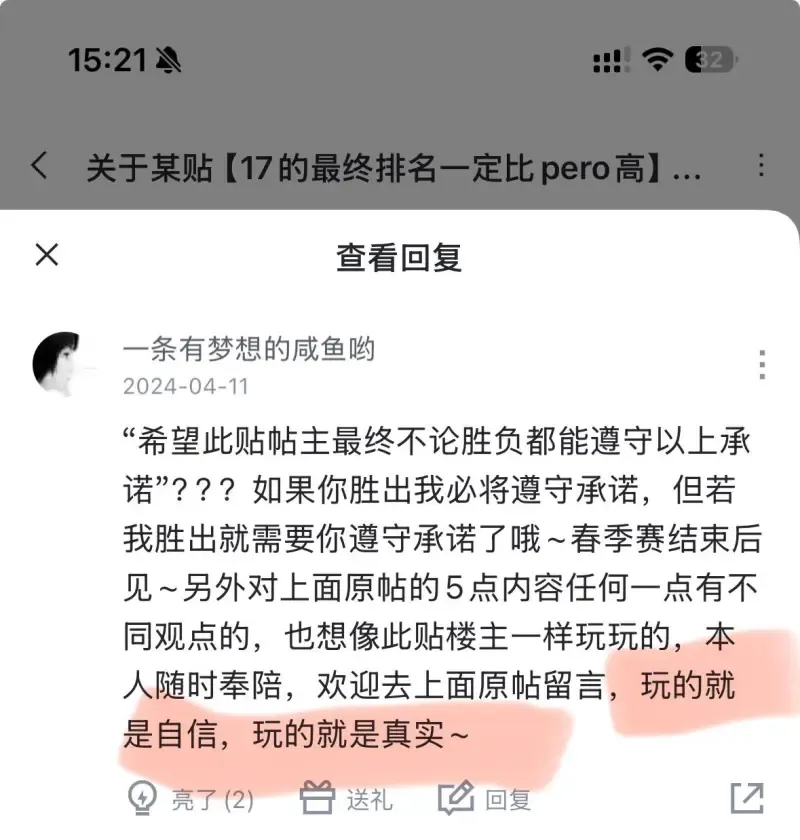Screen dimensions: 800x840
Task: Send a gift via 送礼
Action: pos(347,799)
